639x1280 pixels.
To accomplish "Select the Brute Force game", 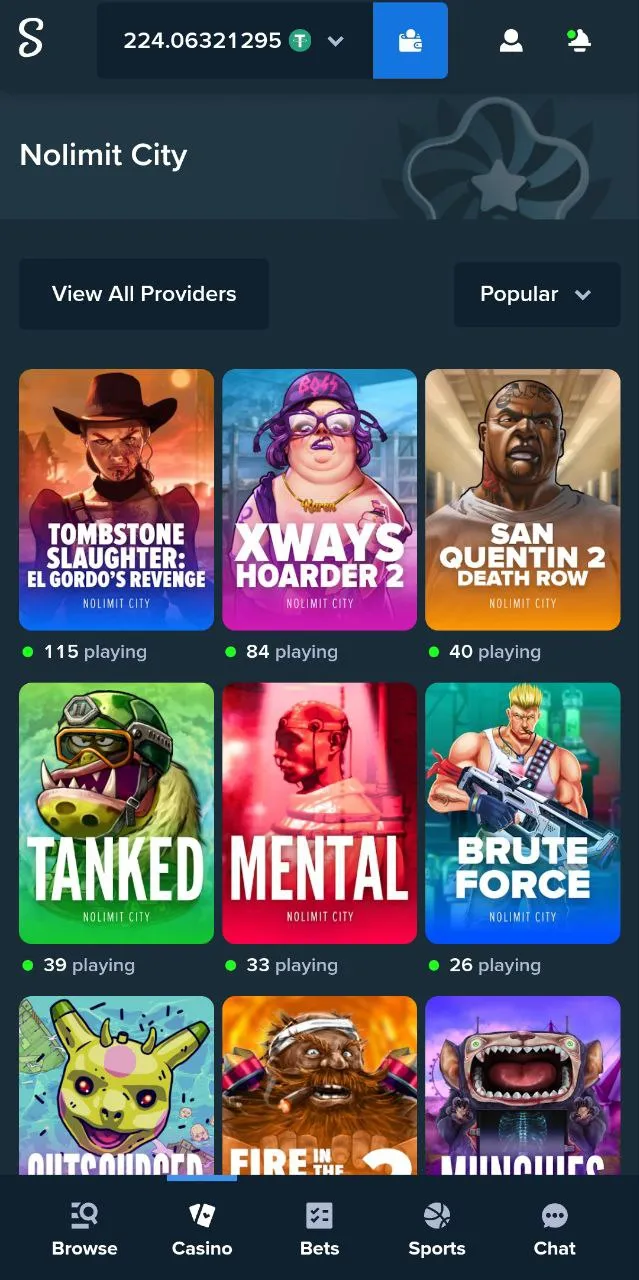I will tap(522, 812).
